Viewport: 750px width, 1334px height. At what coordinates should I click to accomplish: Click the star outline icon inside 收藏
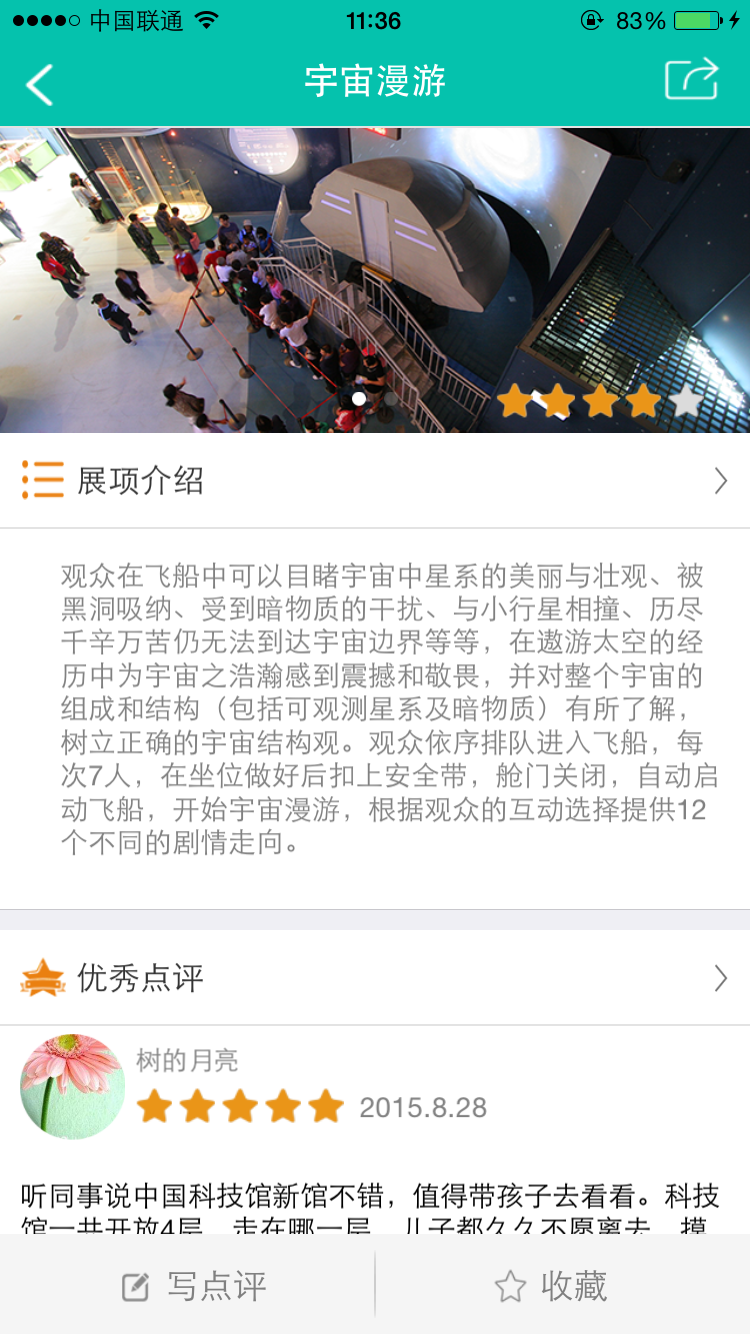(x=509, y=1287)
